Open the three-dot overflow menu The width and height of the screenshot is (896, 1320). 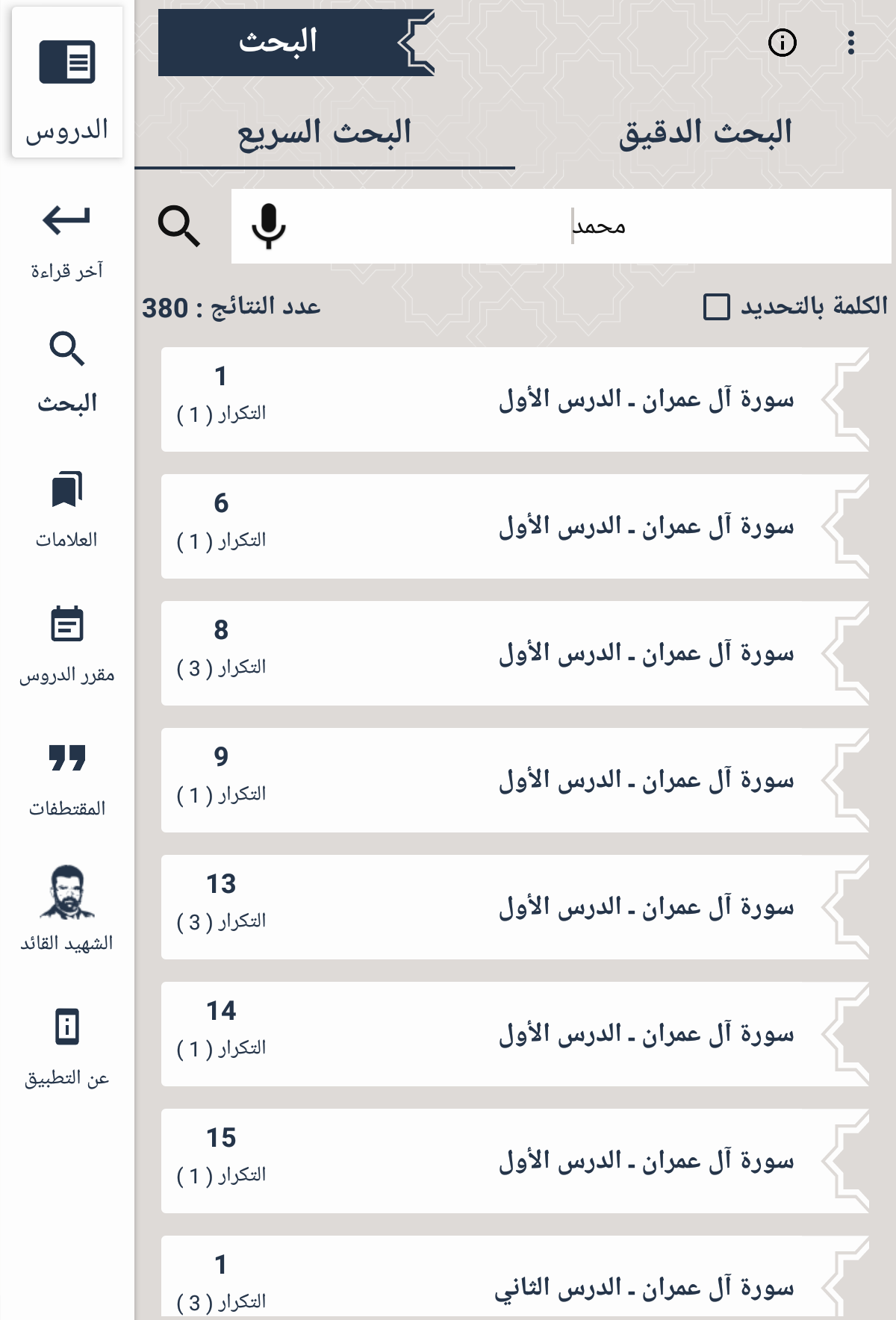pos(850,43)
